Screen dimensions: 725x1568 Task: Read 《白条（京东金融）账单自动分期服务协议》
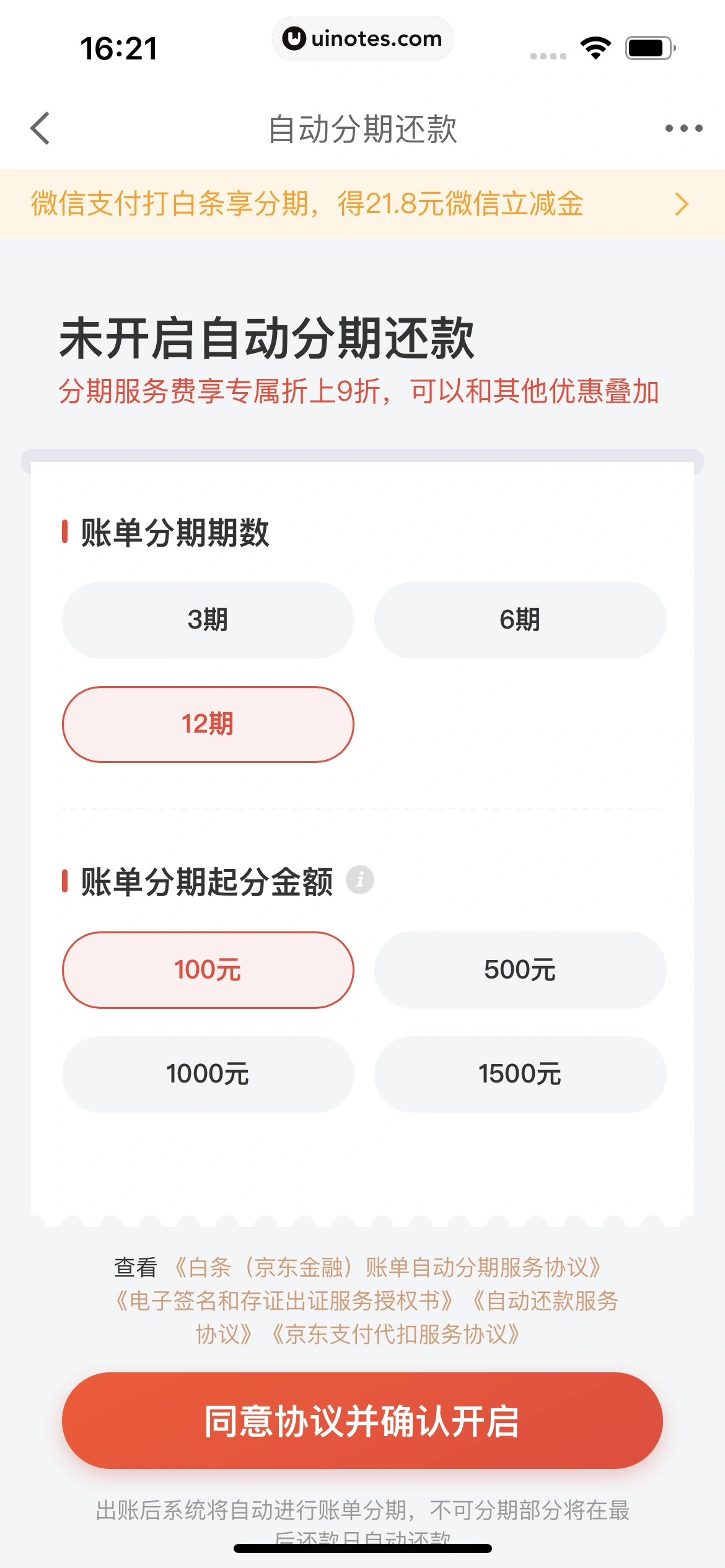pos(387,1267)
